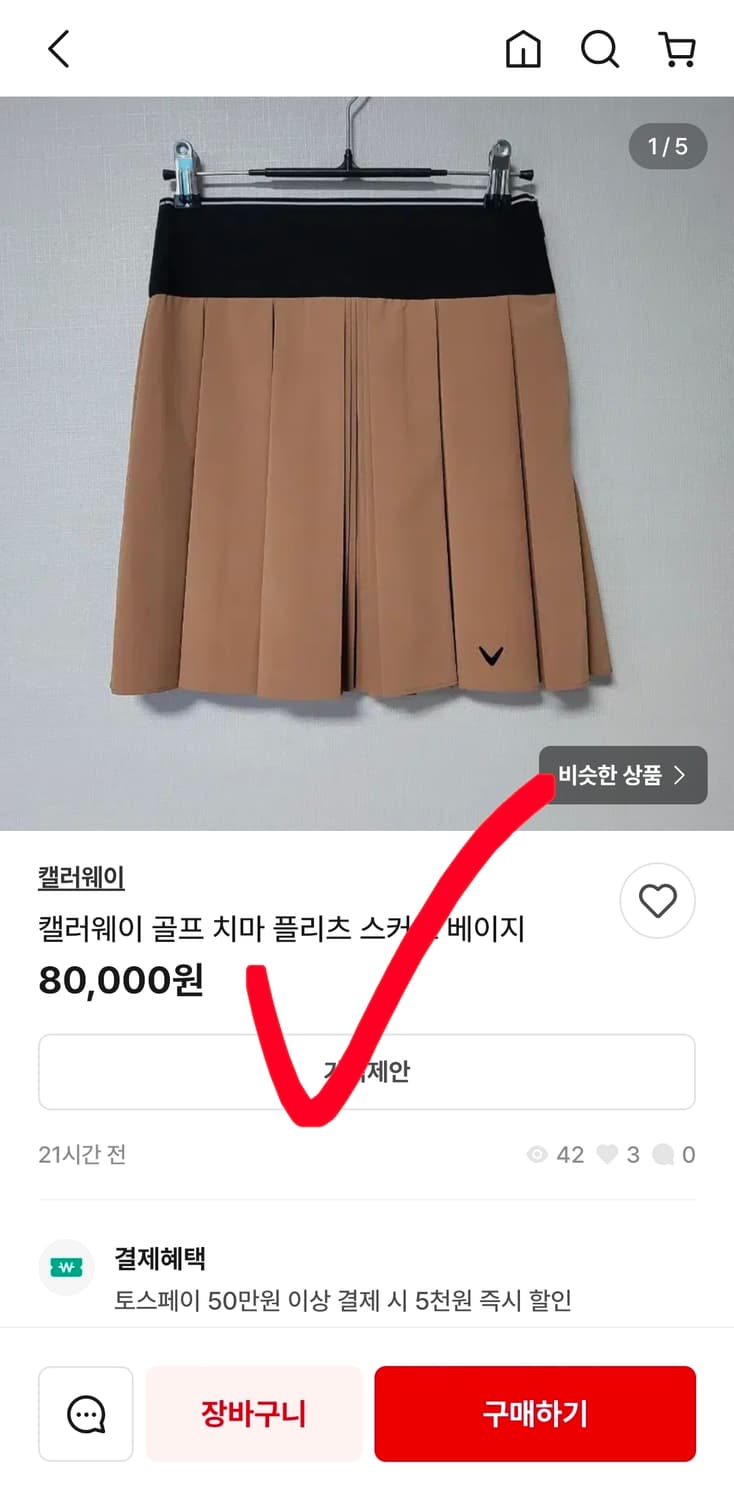Add item to 장바구니 cart
The image size is (734, 1500).
pos(253,1413)
